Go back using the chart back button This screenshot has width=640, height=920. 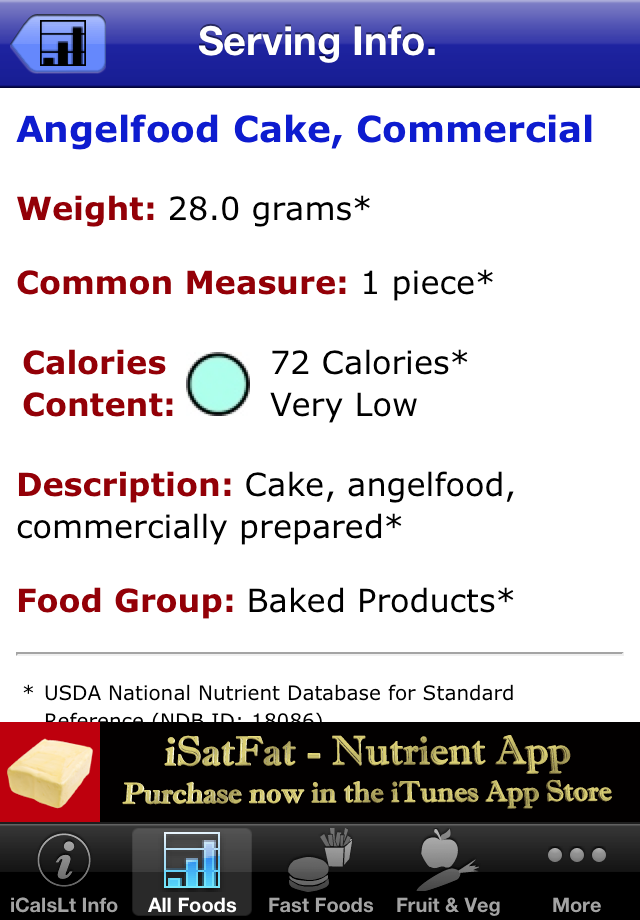[x=59, y=44]
